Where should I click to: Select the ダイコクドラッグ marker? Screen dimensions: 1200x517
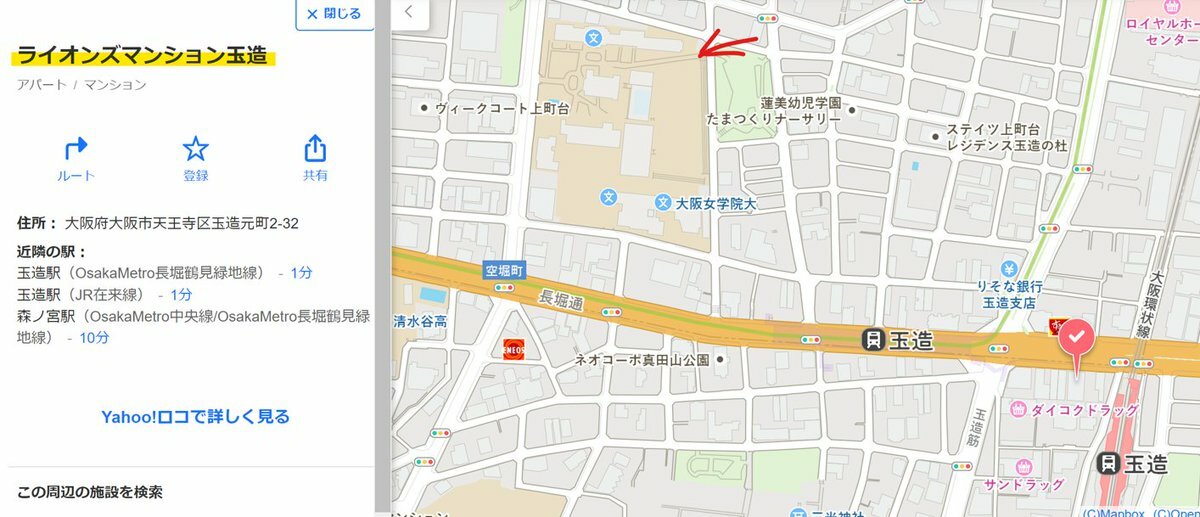click(x=1018, y=409)
